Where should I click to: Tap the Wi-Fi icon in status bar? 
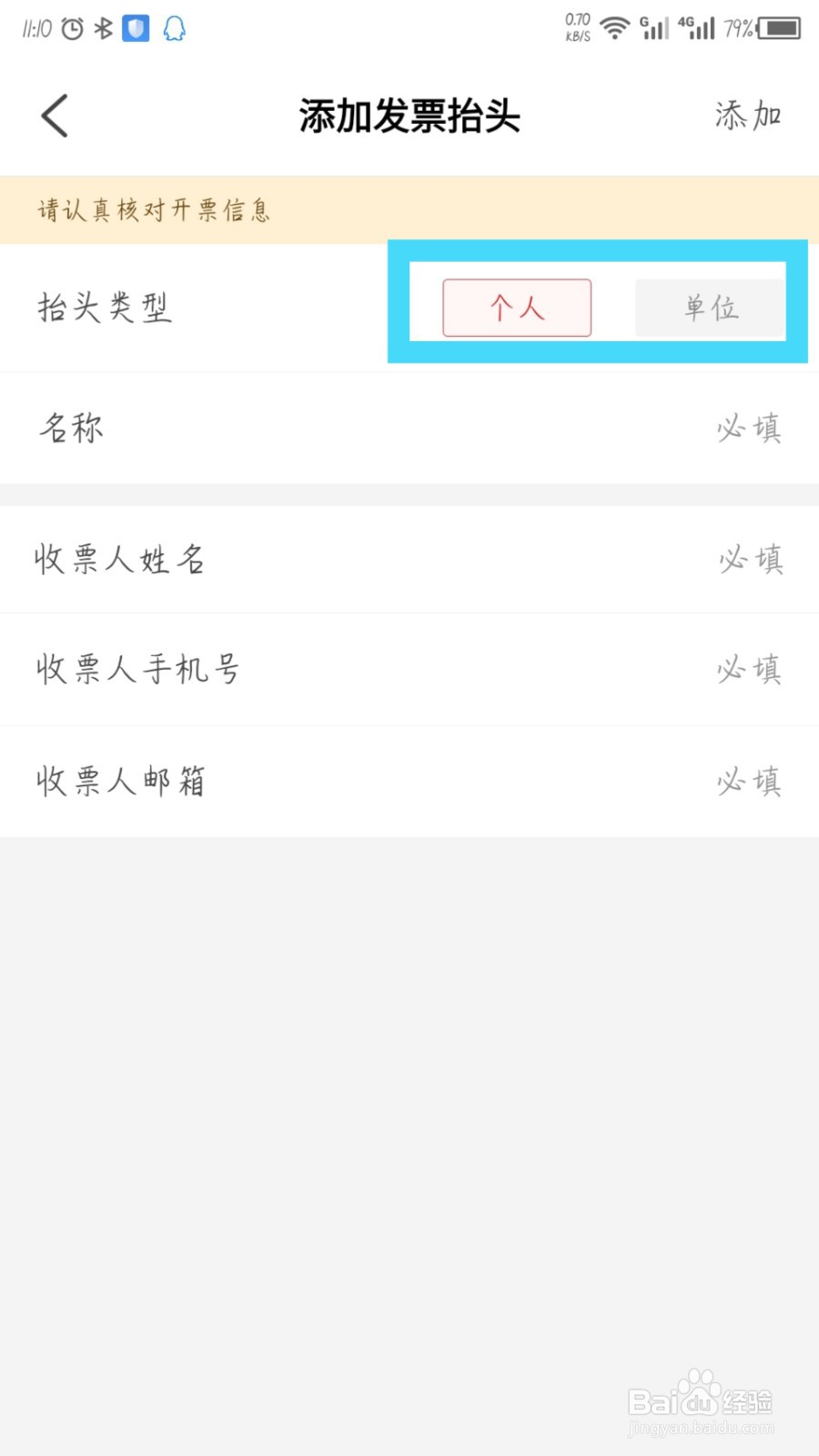[x=615, y=27]
